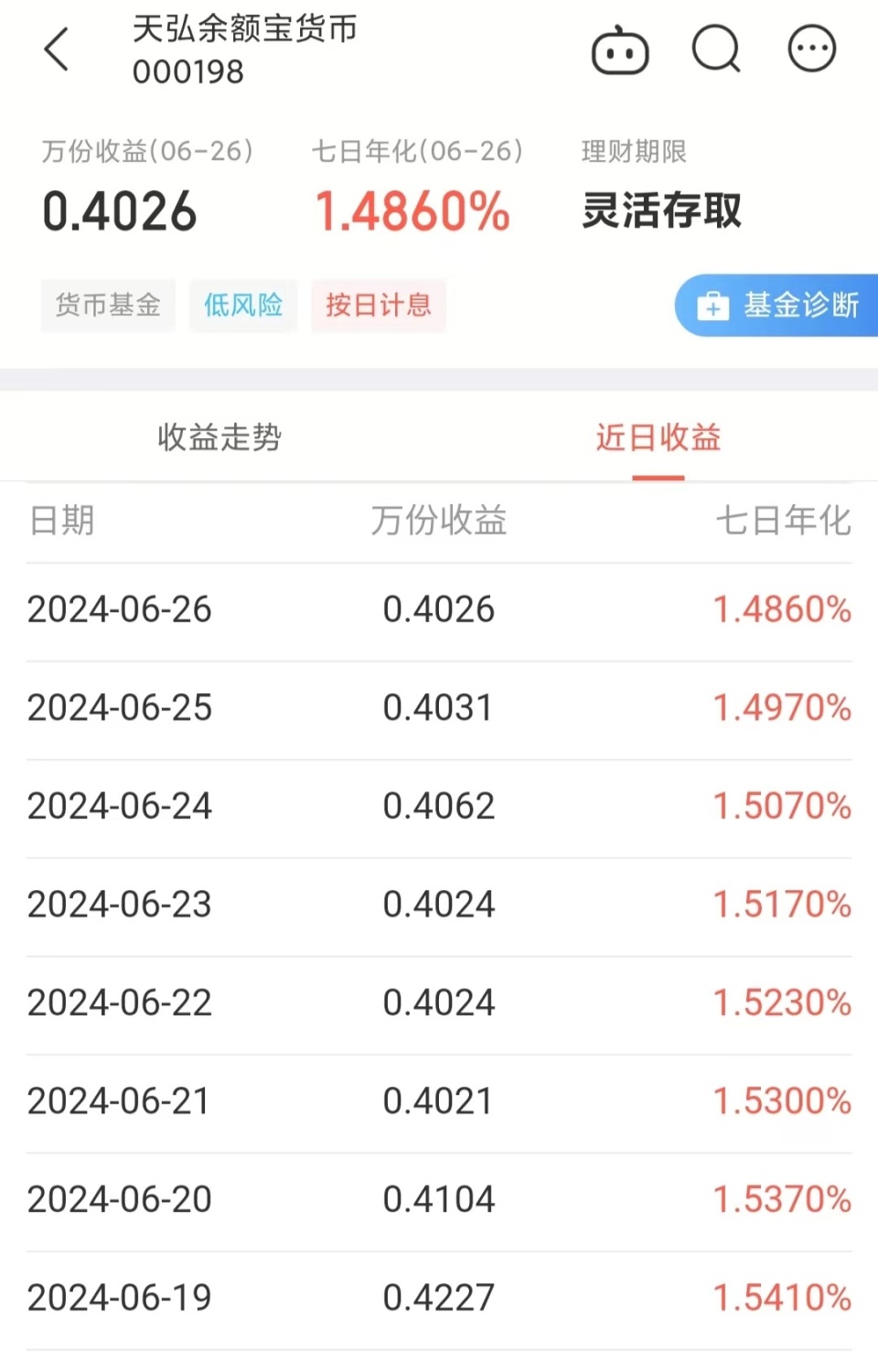This screenshot has height=1372, width=878.
Task: Click the fund code 000198
Action: point(191,70)
